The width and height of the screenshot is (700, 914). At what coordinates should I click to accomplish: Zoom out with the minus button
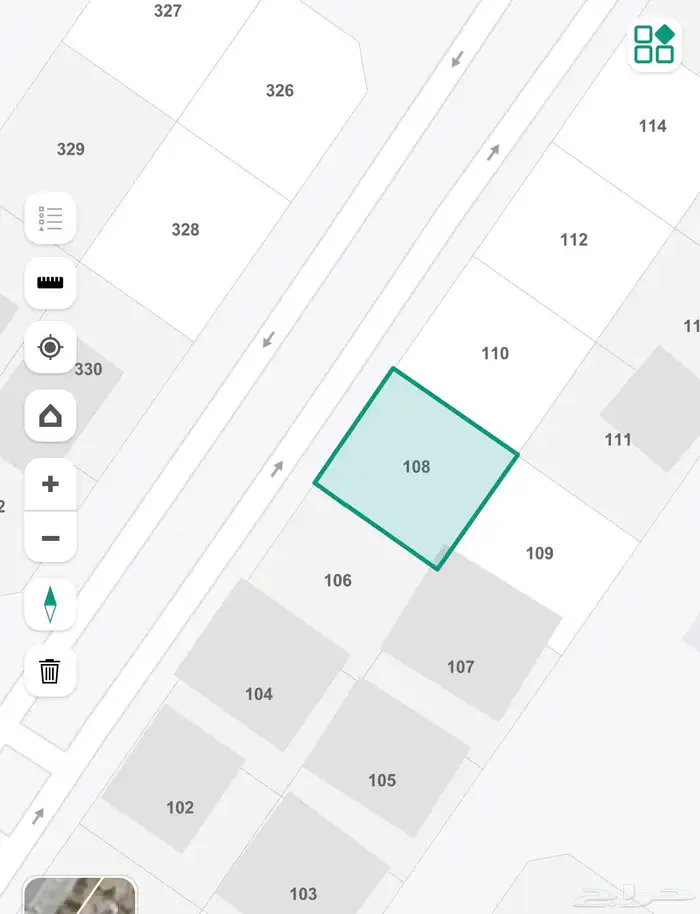pos(50,539)
